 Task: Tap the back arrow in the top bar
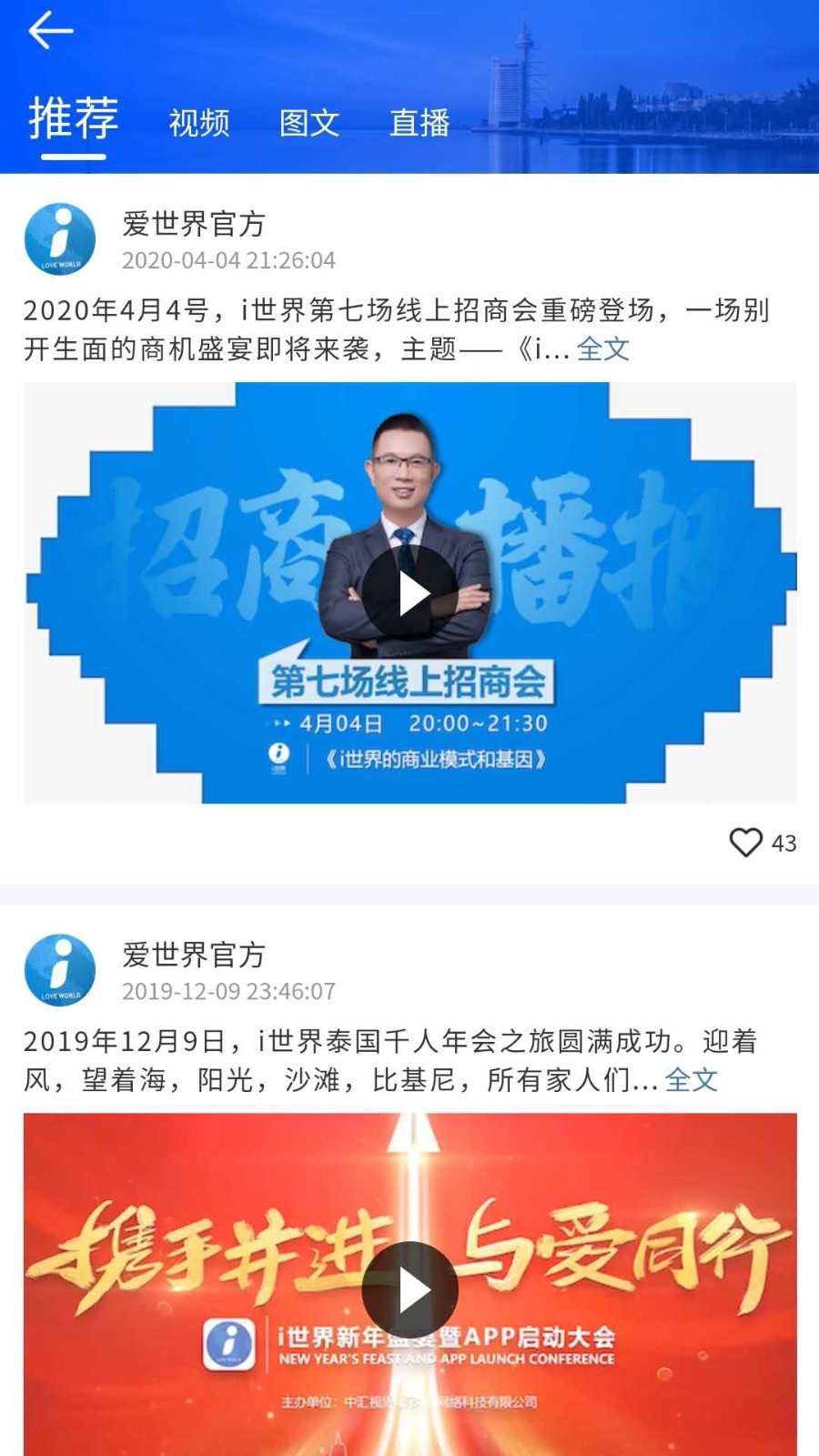pyautogui.click(x=50, y=30)
